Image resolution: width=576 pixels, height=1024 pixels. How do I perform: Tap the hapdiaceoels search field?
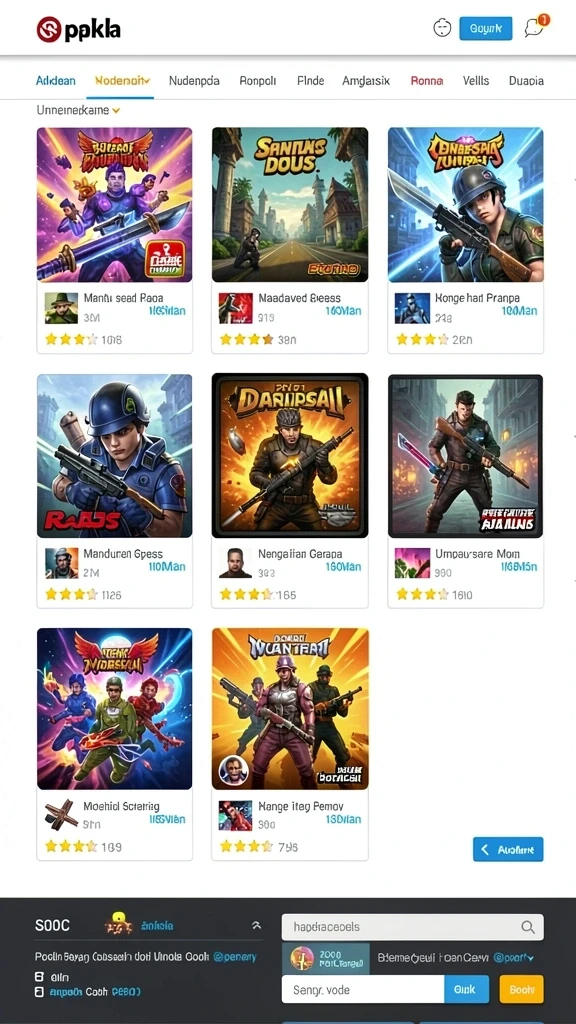coord(413,927)
